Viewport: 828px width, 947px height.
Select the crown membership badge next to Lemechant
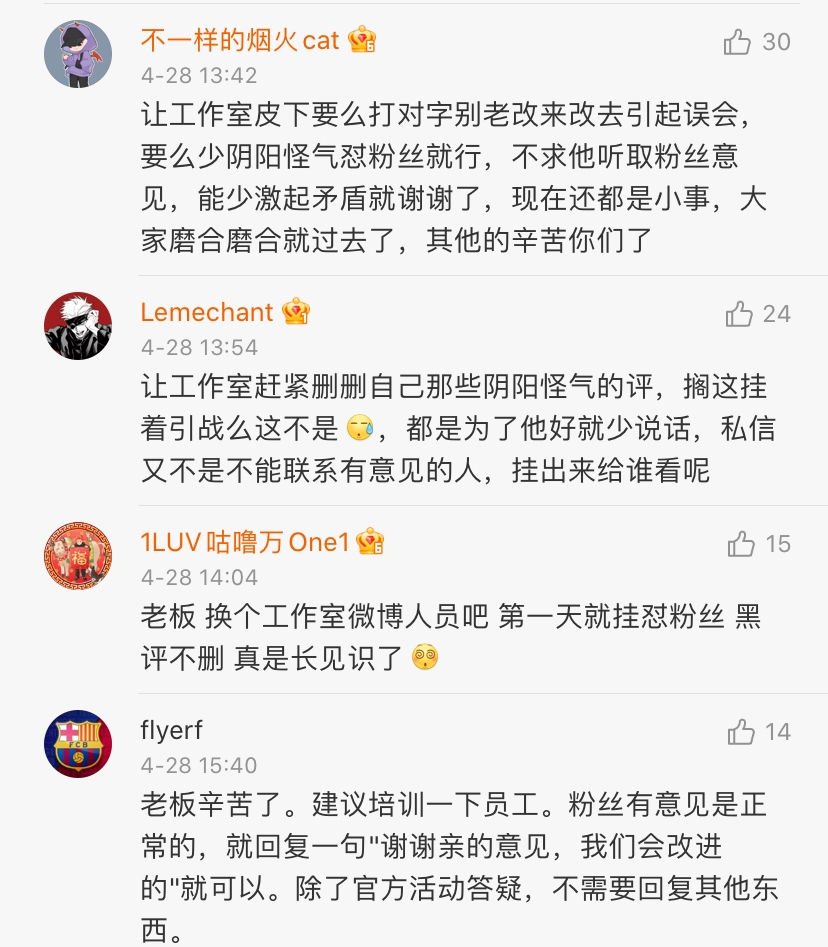pos(295,312)
